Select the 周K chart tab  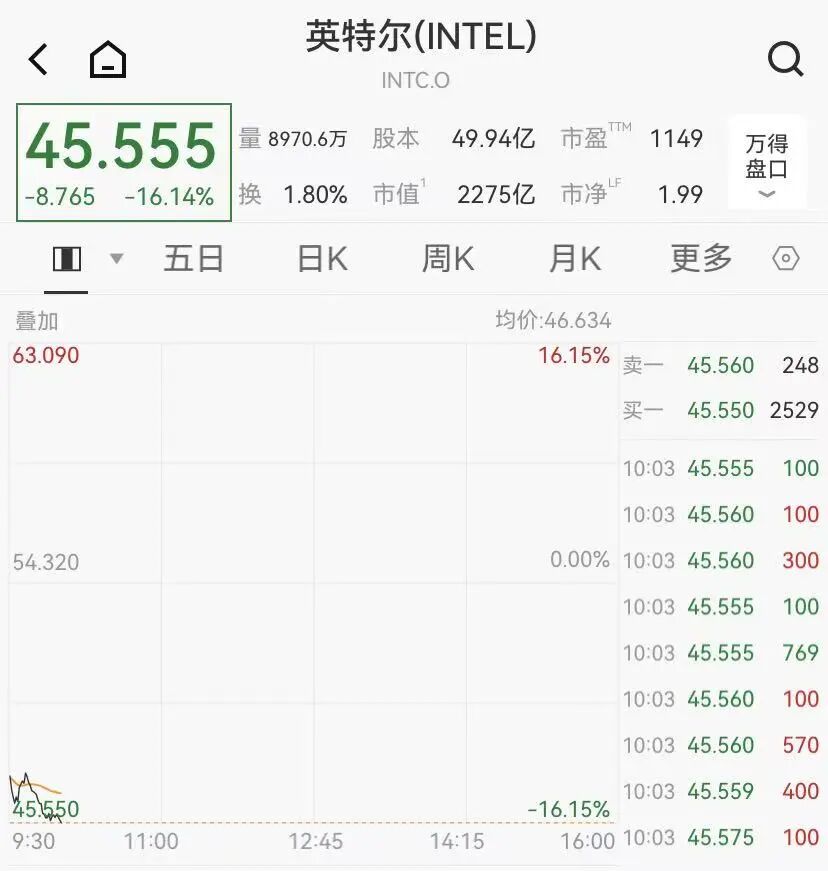click(x=447, y=259)
